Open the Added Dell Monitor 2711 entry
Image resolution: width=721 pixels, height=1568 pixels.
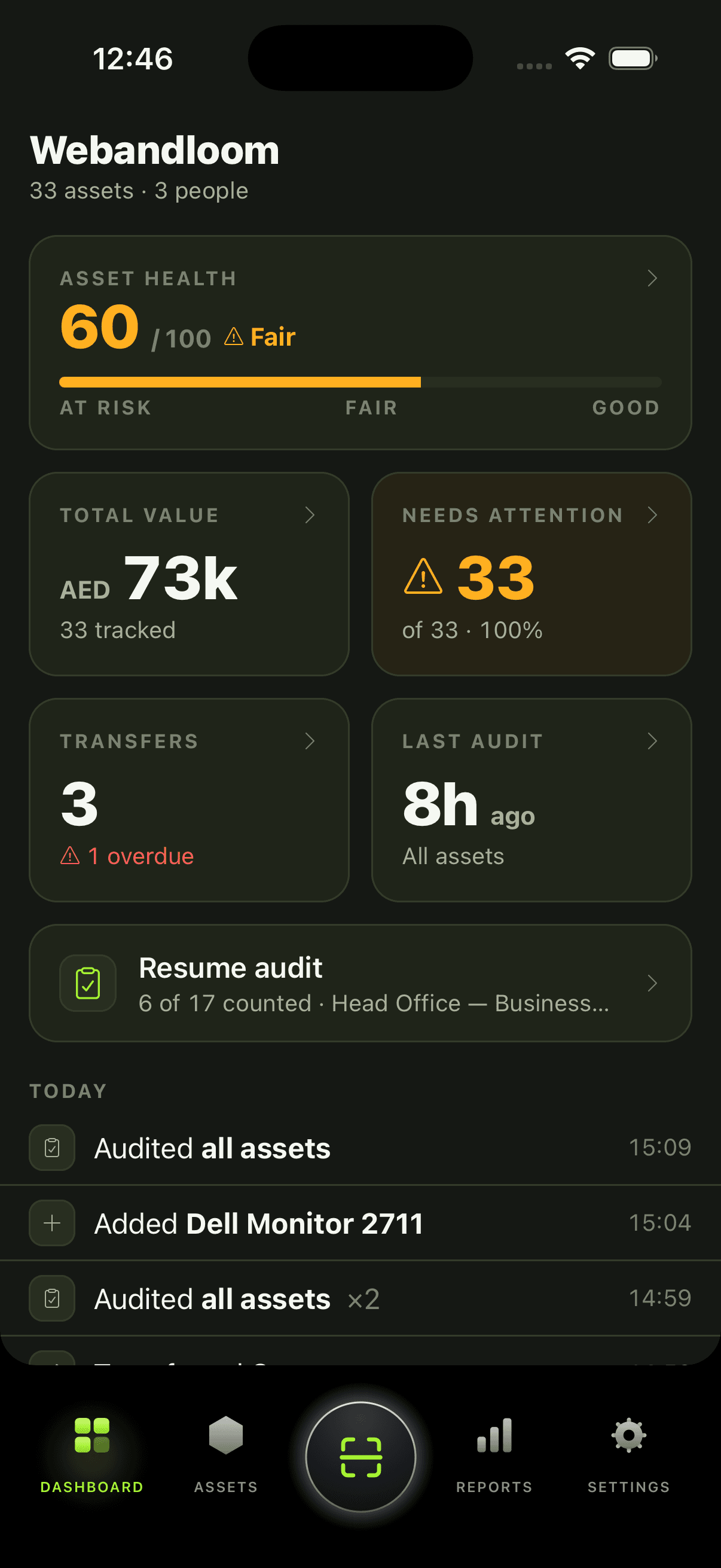(x=360, y=1223)
